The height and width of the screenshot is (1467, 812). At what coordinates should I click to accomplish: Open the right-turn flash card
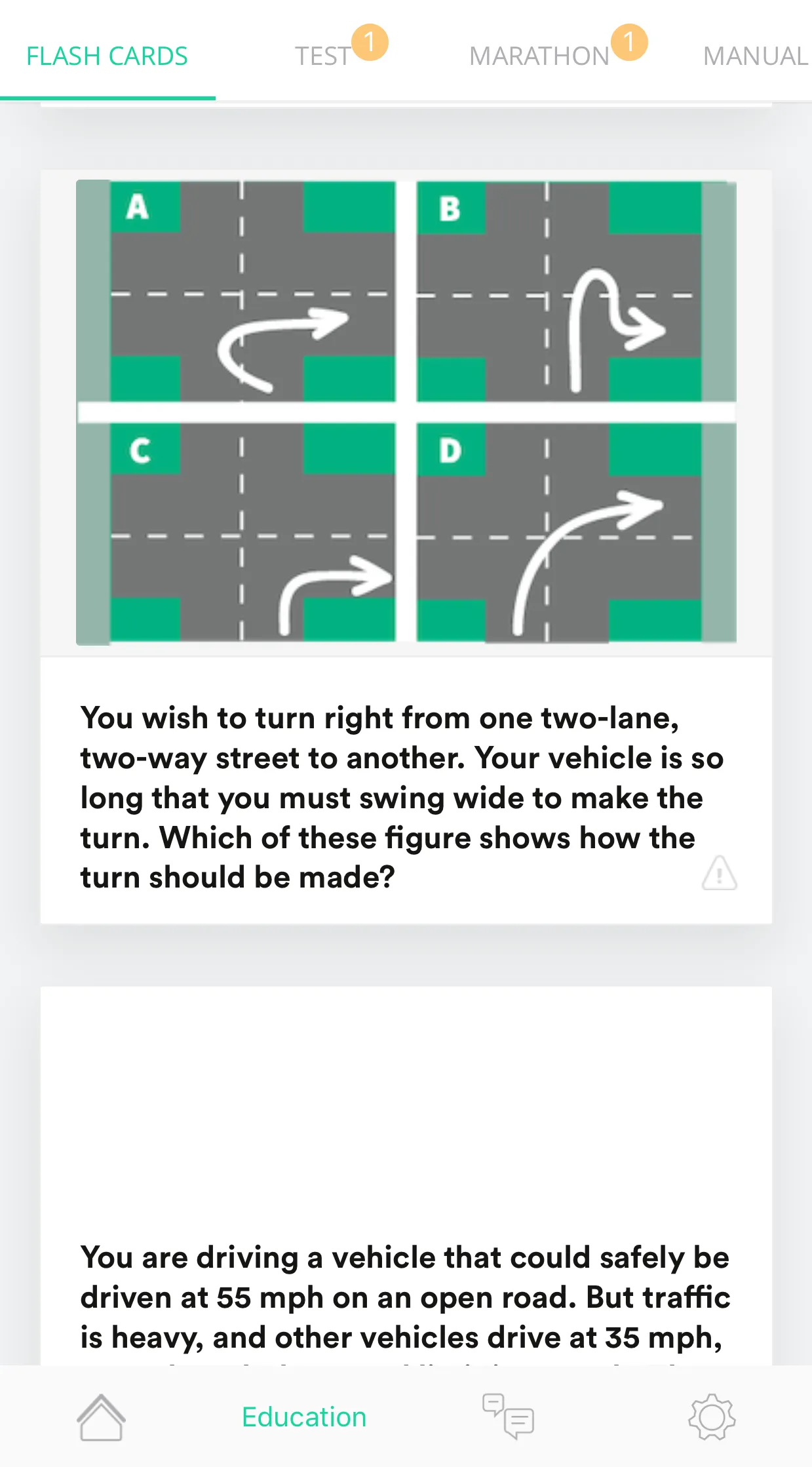[406, 547]
